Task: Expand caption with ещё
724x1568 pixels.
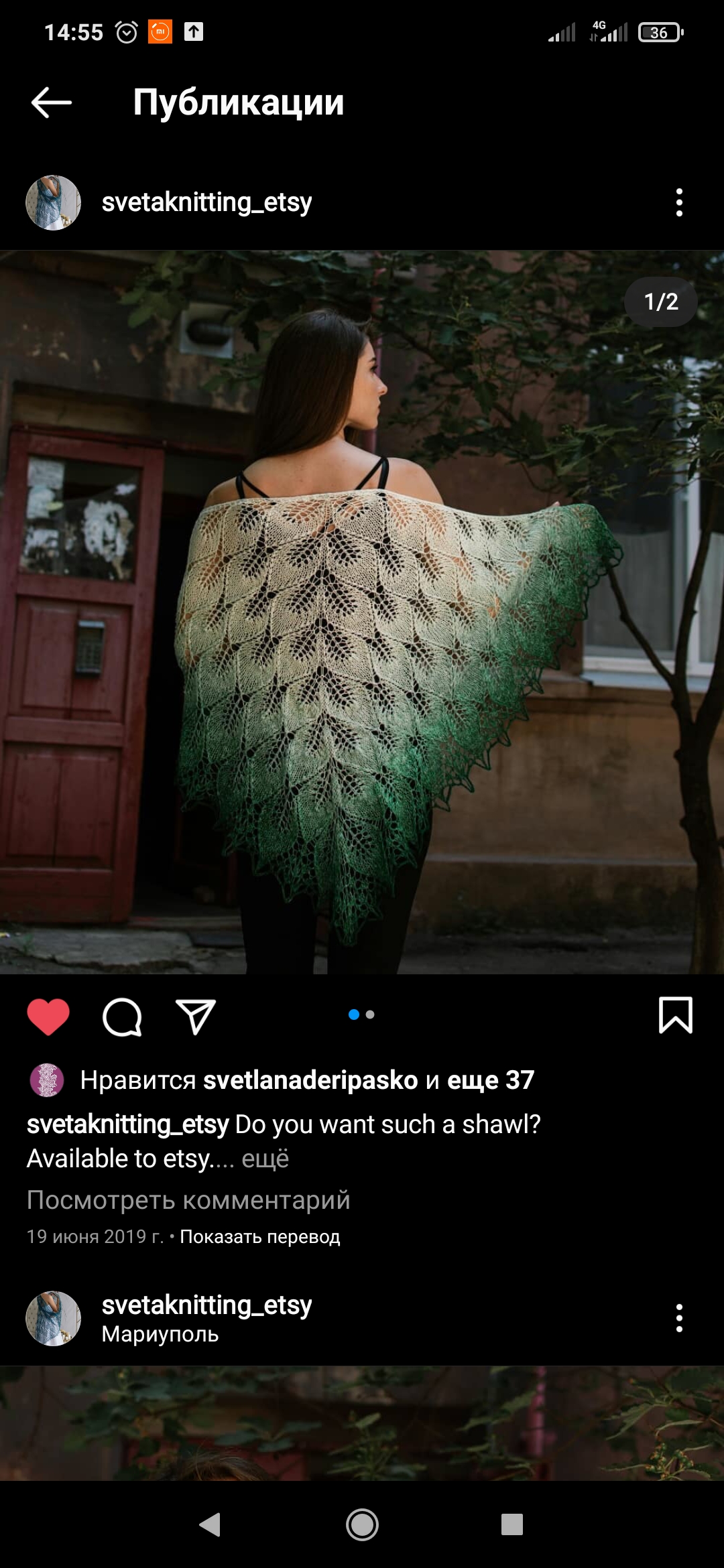Action: [265, 1159]
